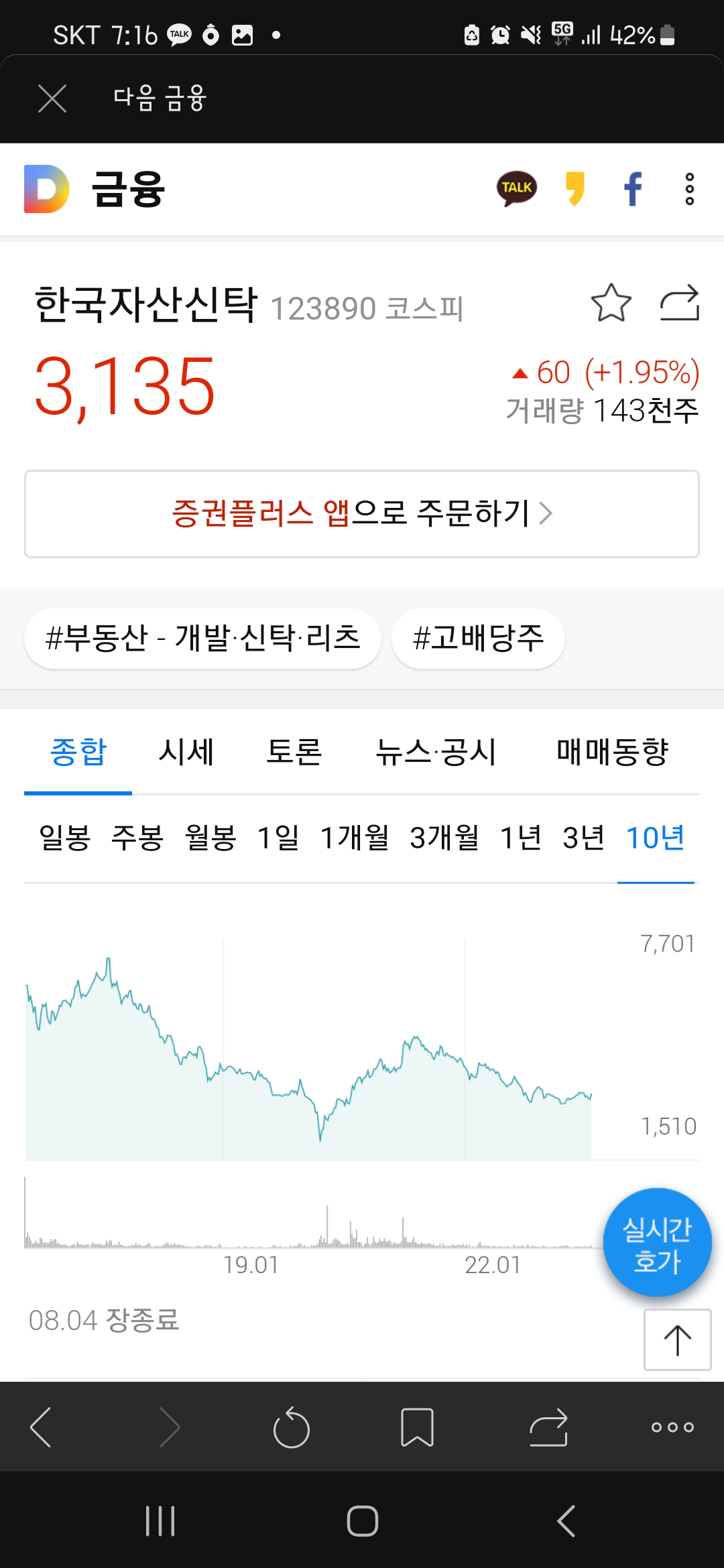This screenshot has width=724, height=1568.
Task: Open the three-dot menu beside the Facebook icon
Action: [x=689, y=188]
